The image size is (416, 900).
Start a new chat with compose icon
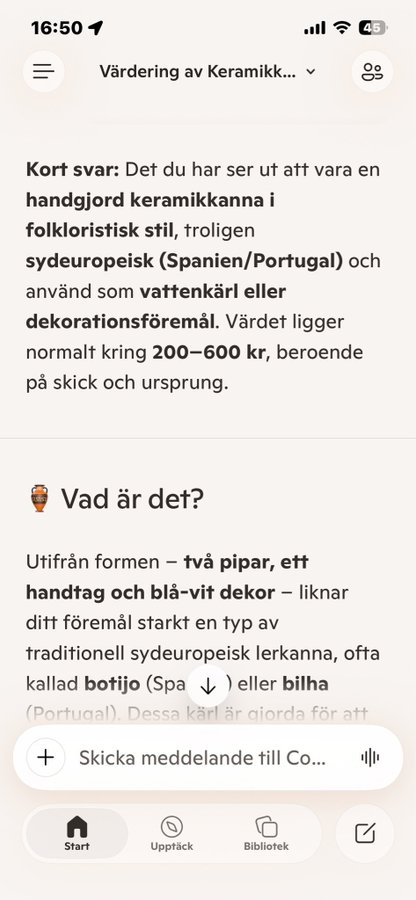pos(365,833)
